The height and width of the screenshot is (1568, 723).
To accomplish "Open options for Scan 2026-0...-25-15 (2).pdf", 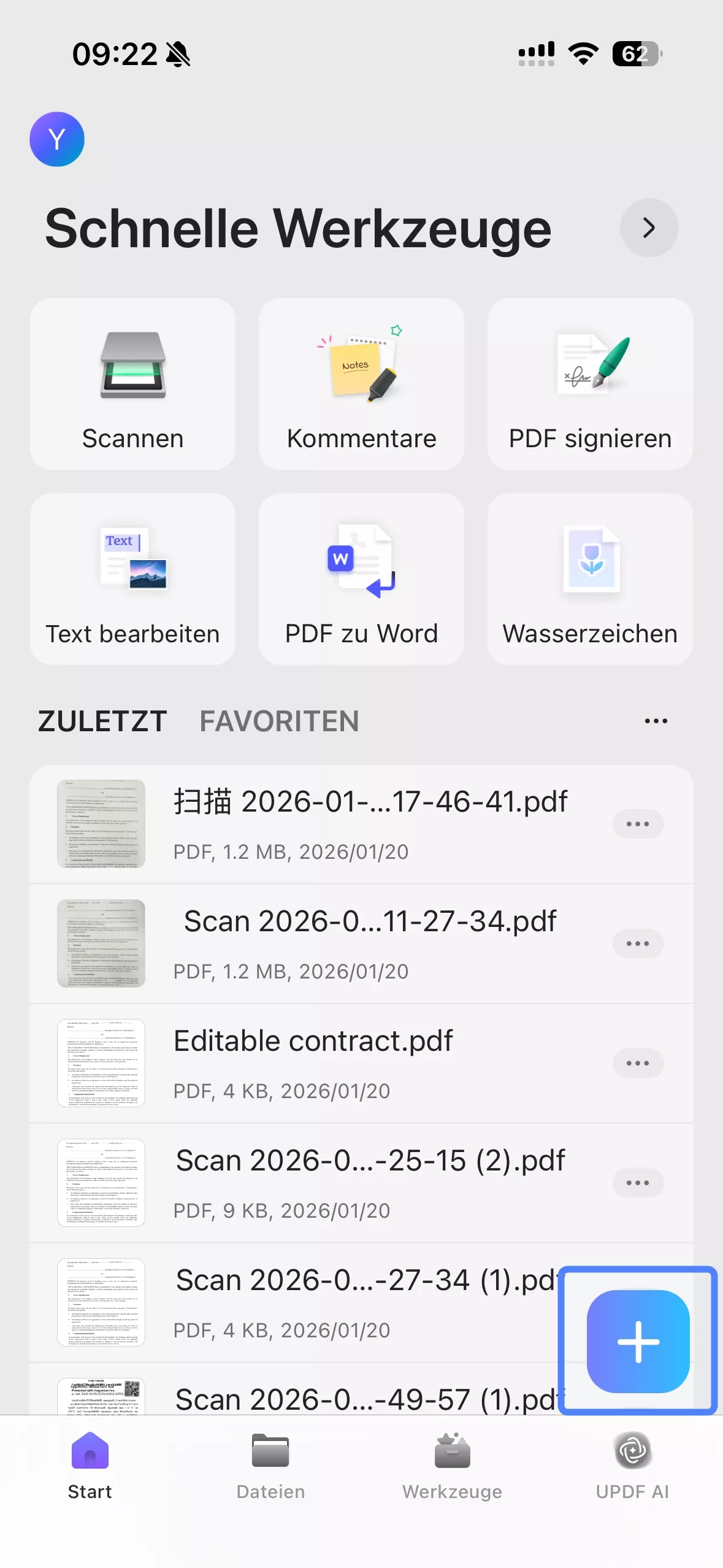I will 638,1183.
